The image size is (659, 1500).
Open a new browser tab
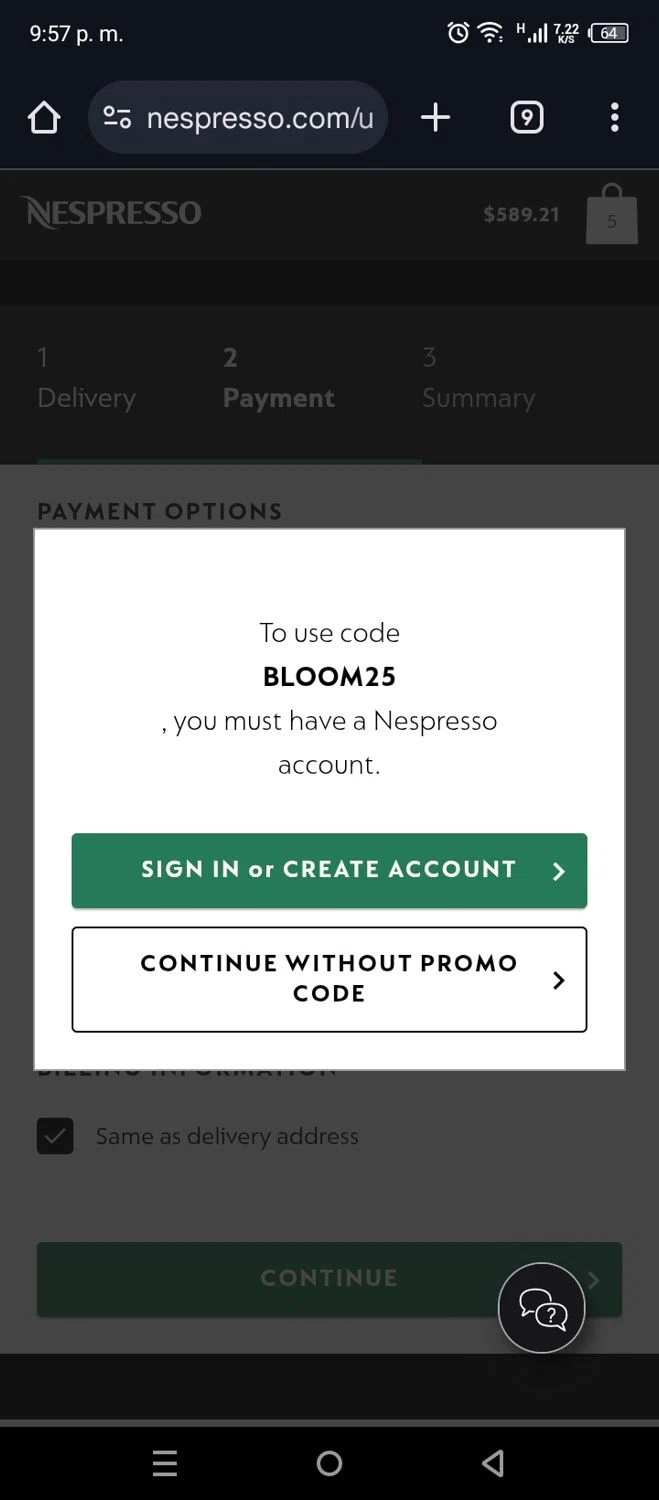click(x=435, y=118)
